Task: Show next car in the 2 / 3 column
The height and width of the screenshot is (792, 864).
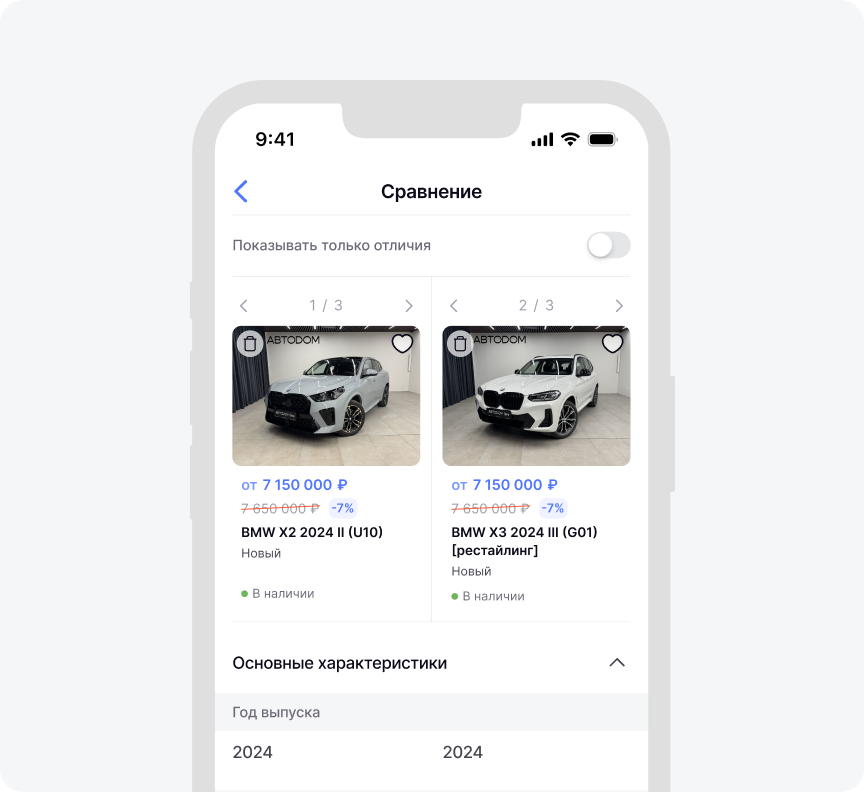Action: tap(619, 306)
